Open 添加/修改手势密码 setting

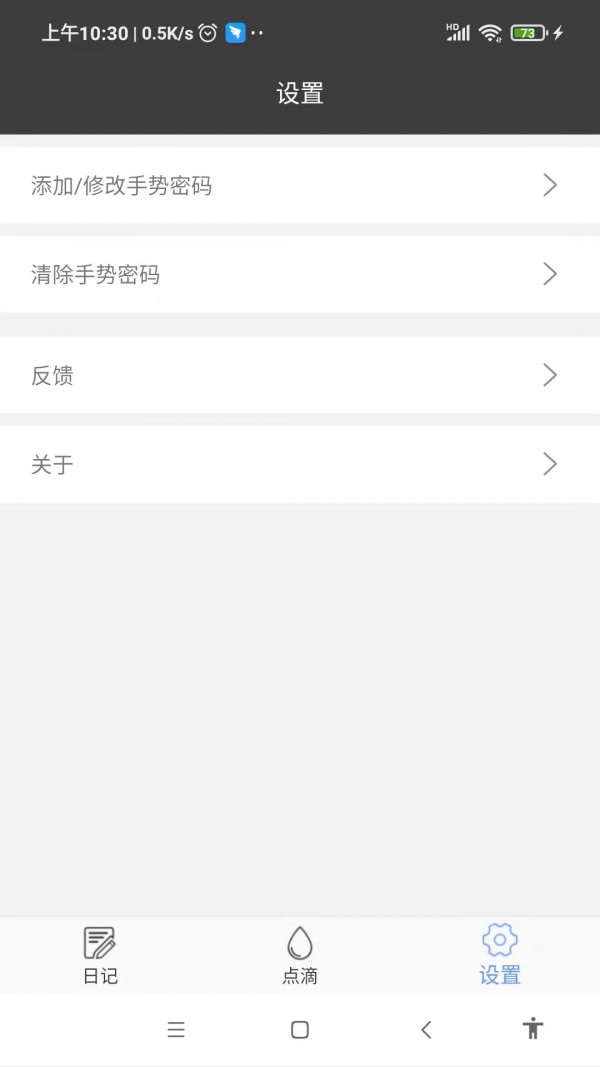(300, 185)
